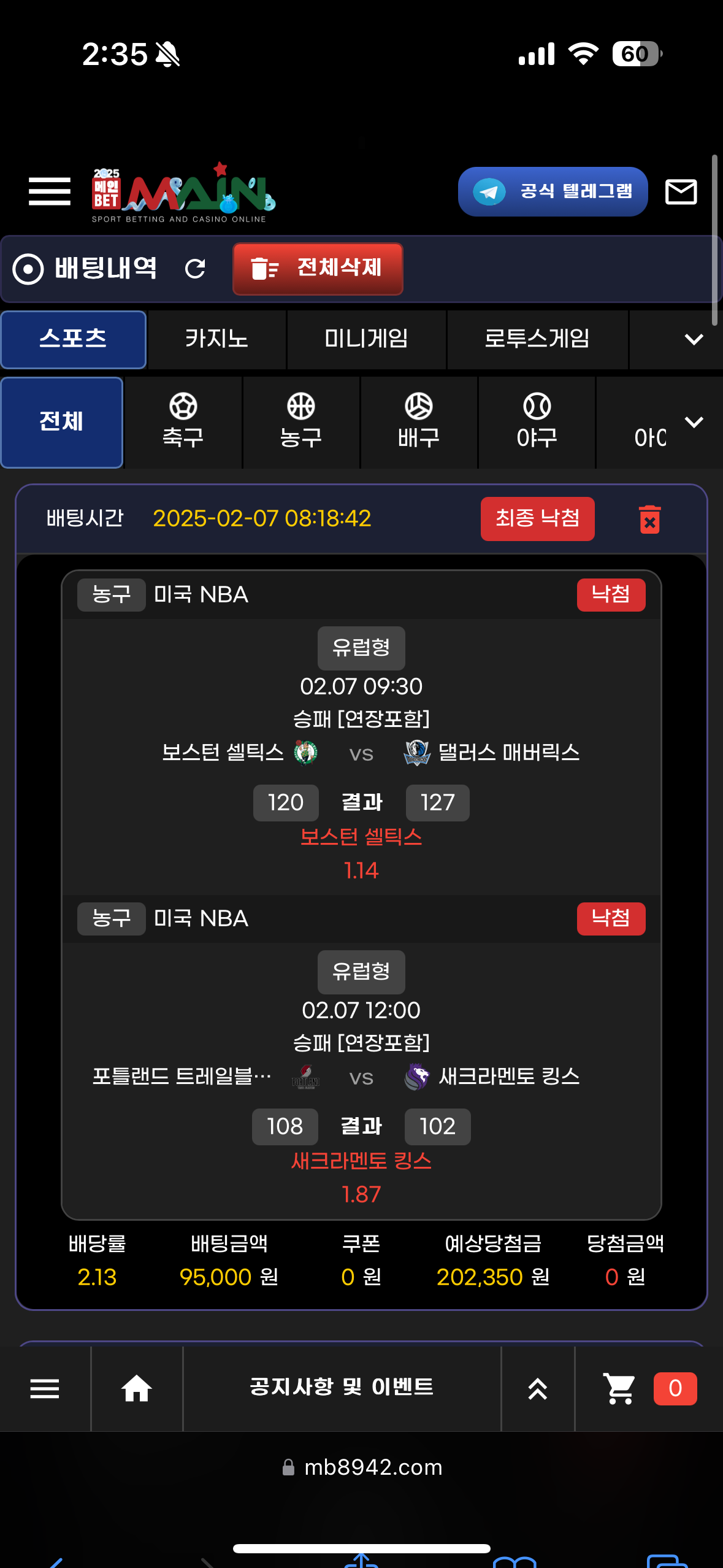This screenshot has height=1568, width=723.
Task: Expand the game category dropdown next to 로투스게임
Action: click(x=694, y=339)
